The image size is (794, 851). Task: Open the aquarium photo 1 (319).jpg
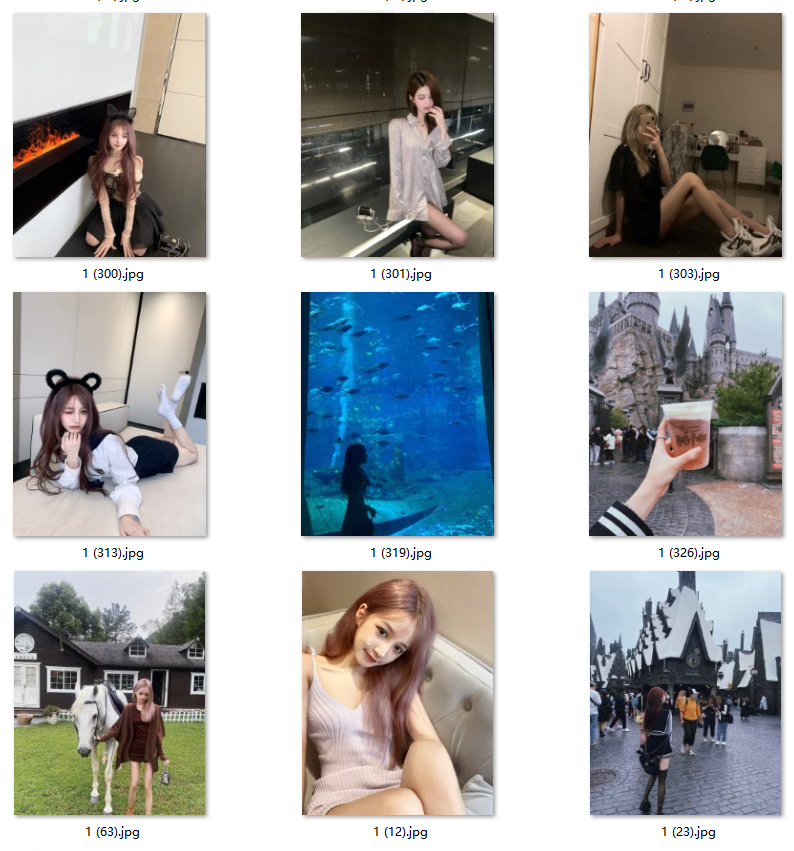click(398, 414)
